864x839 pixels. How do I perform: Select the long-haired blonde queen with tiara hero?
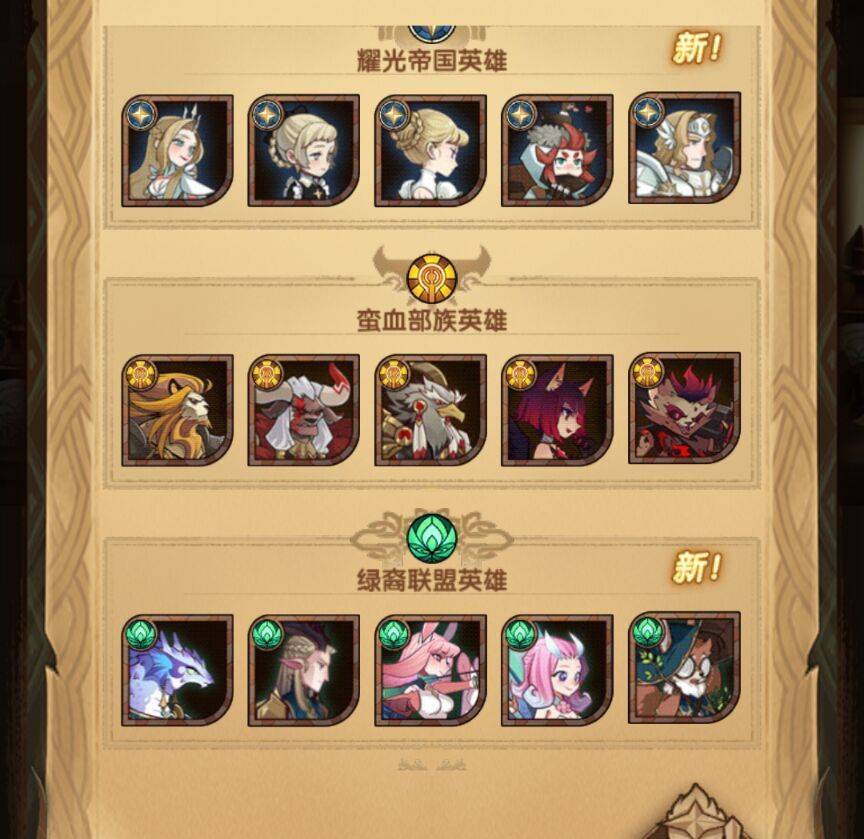point(177,151)
